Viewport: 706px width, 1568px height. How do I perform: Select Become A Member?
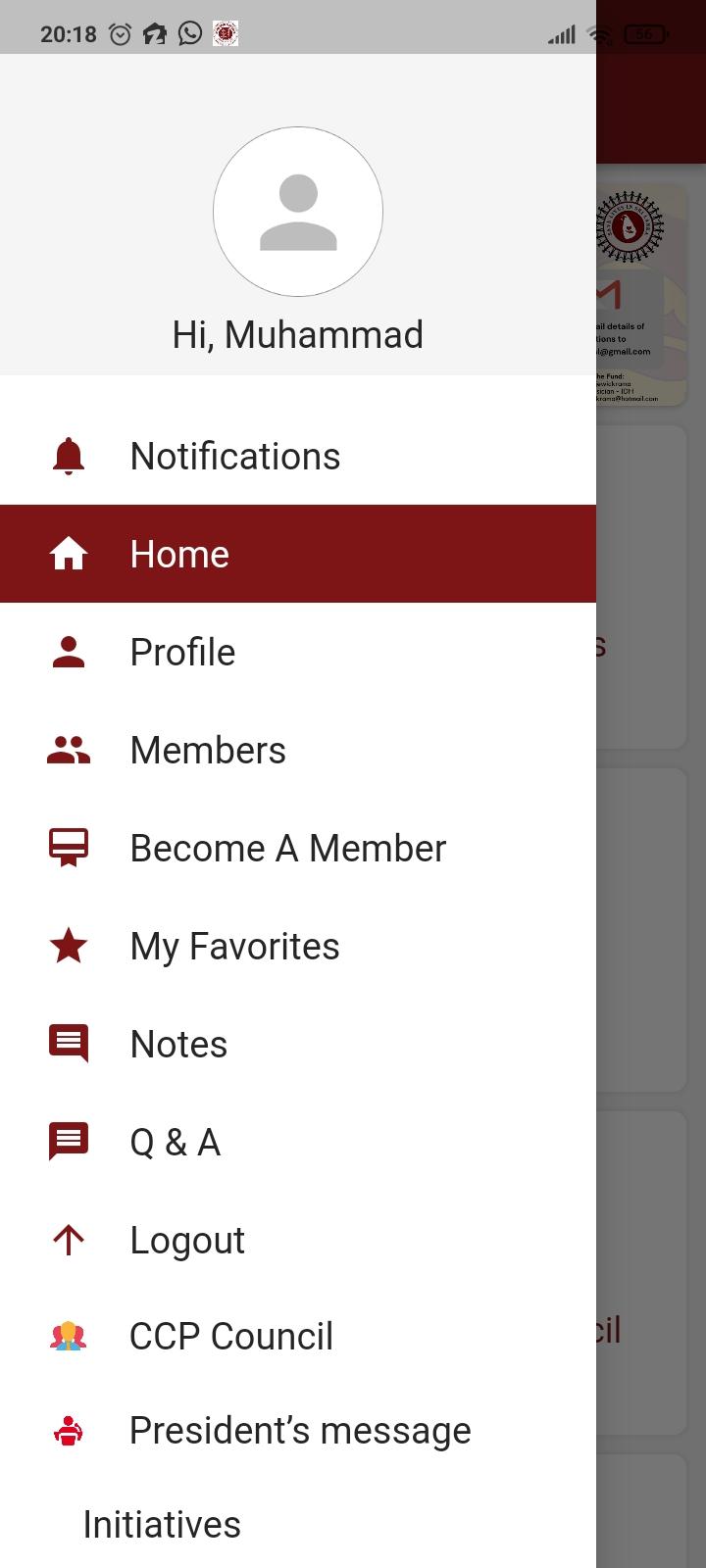point(298,848)
